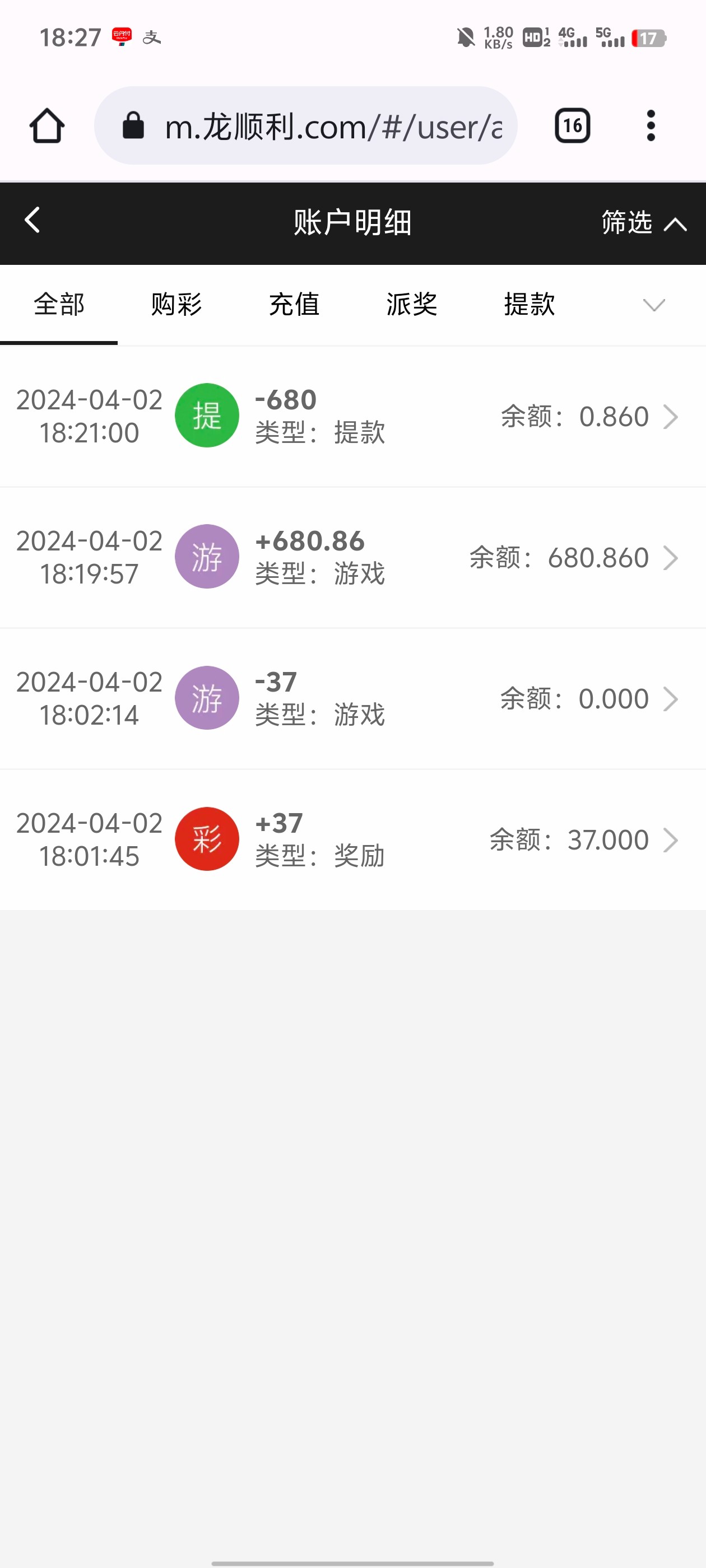Image resolution: width=706 pixels, height=1568 pixels.
Task: Open the browser three-dot overflow menu
Action: (651, 126)
